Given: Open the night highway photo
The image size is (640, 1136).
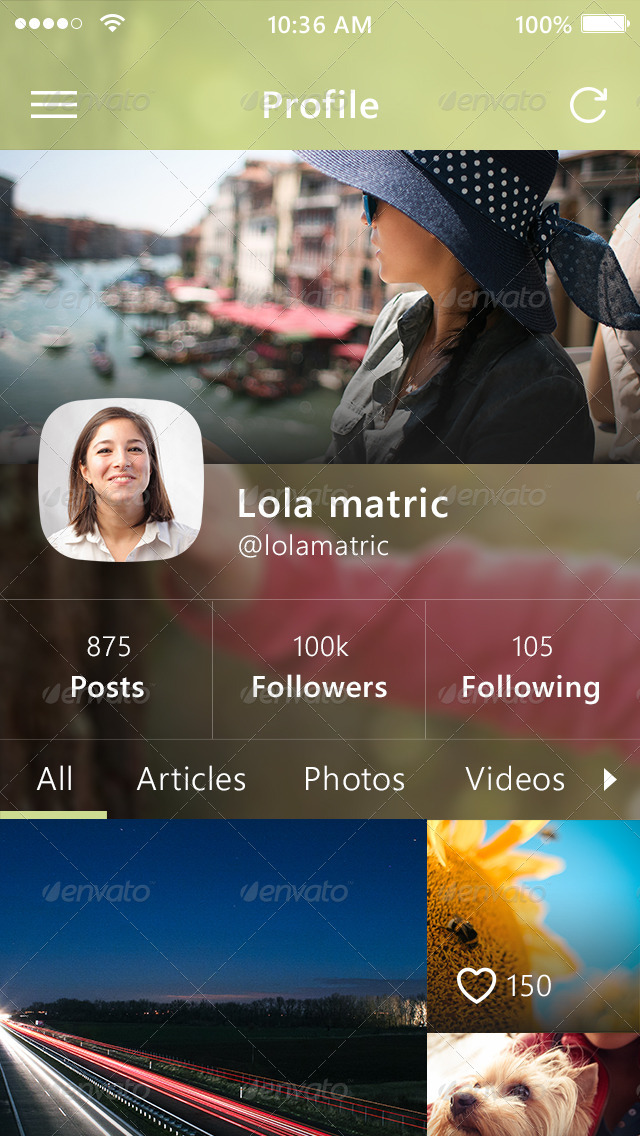Looking at the screenshot, I should click(213, 977).
